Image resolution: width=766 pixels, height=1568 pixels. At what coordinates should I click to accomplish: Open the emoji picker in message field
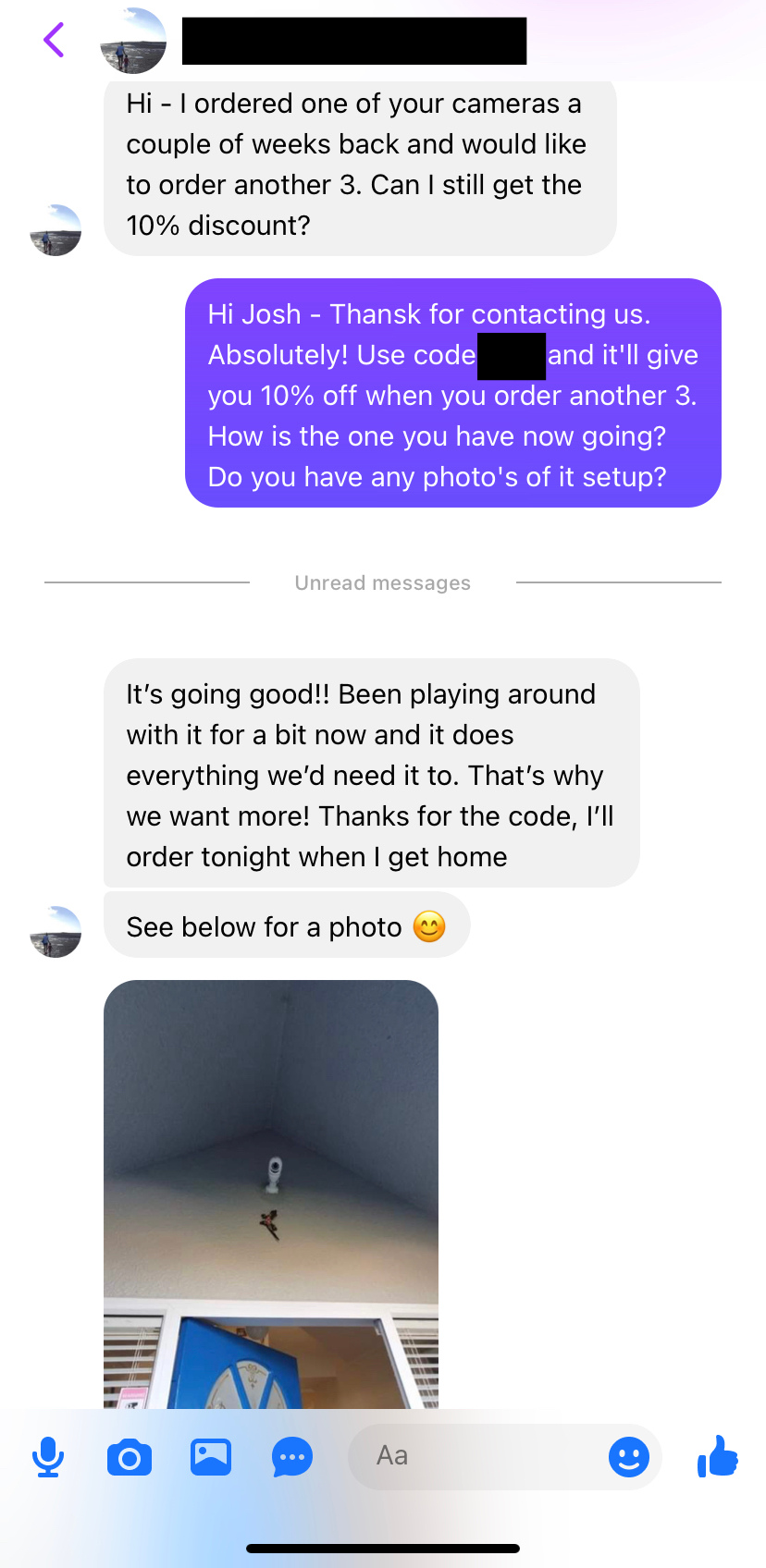tap(629, 1457)
